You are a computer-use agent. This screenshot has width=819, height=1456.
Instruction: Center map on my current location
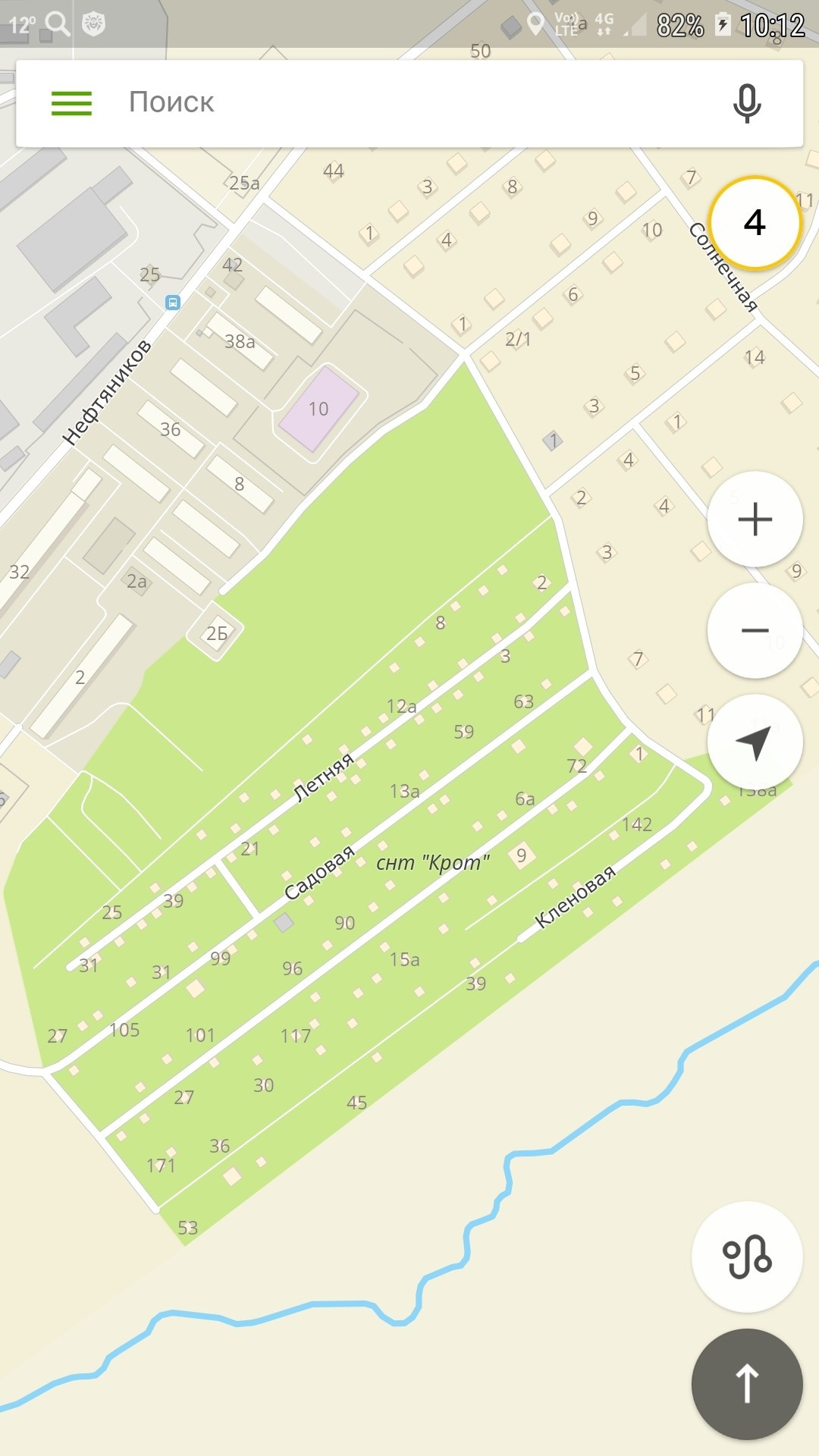tap(755, 742)
